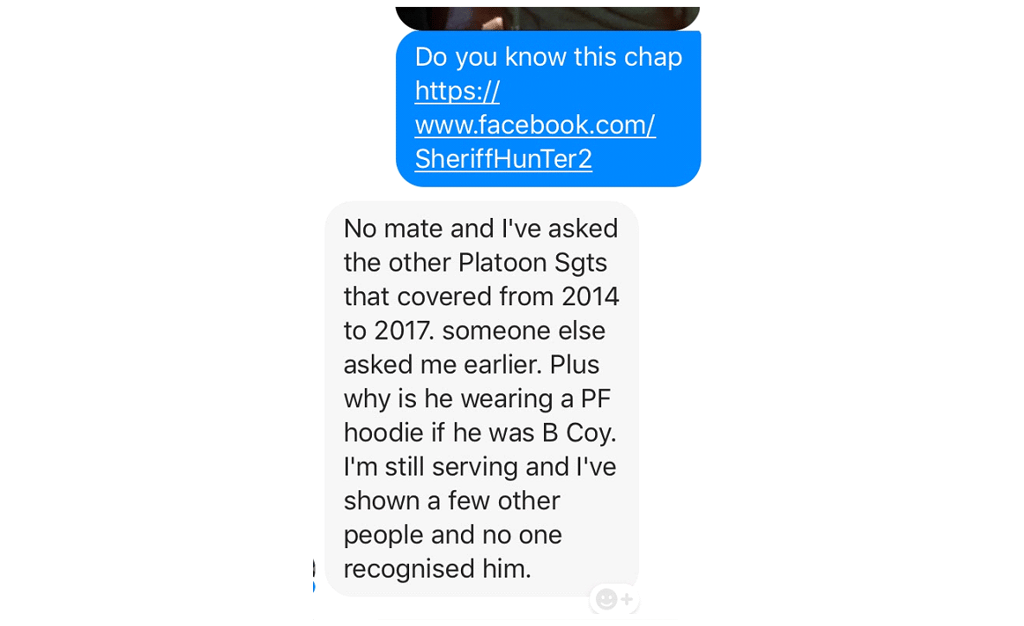Add an emoji reaction to the message
1024x626 pixels.
pyautogui.click(x=614, y=599)
